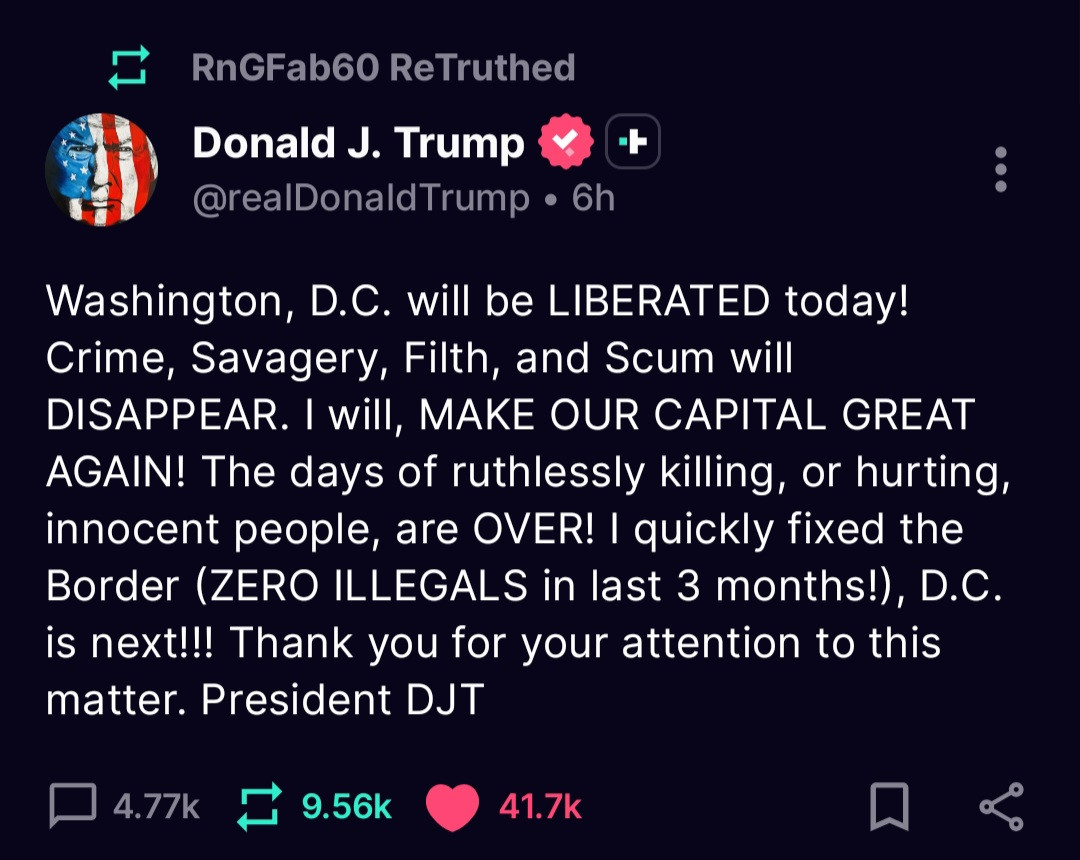Image resolution: width=1080 pixels, height=860 pixels.
Task: Share this post
Action: click(1001, 807)
